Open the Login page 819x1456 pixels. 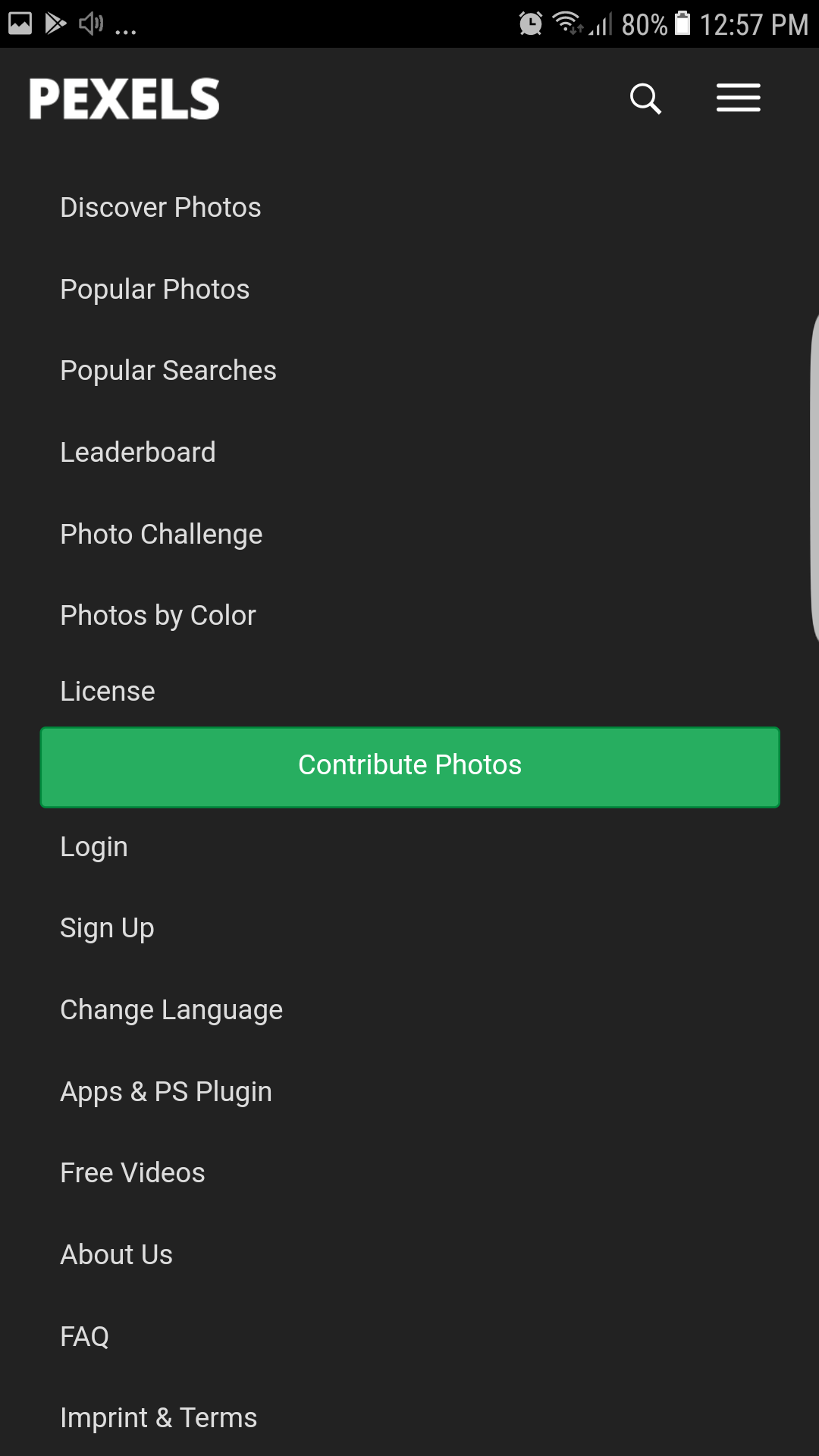93,846
